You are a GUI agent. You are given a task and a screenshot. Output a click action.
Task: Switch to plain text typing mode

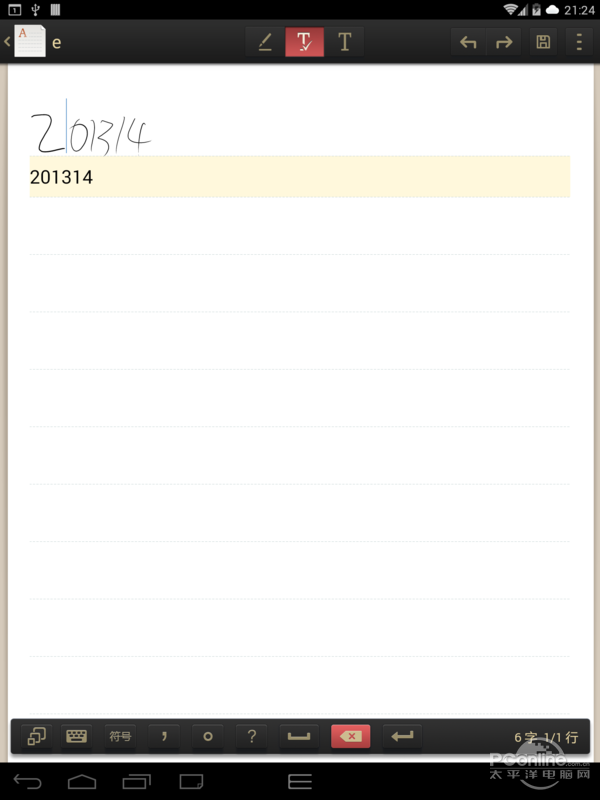(x=345, y=42)
